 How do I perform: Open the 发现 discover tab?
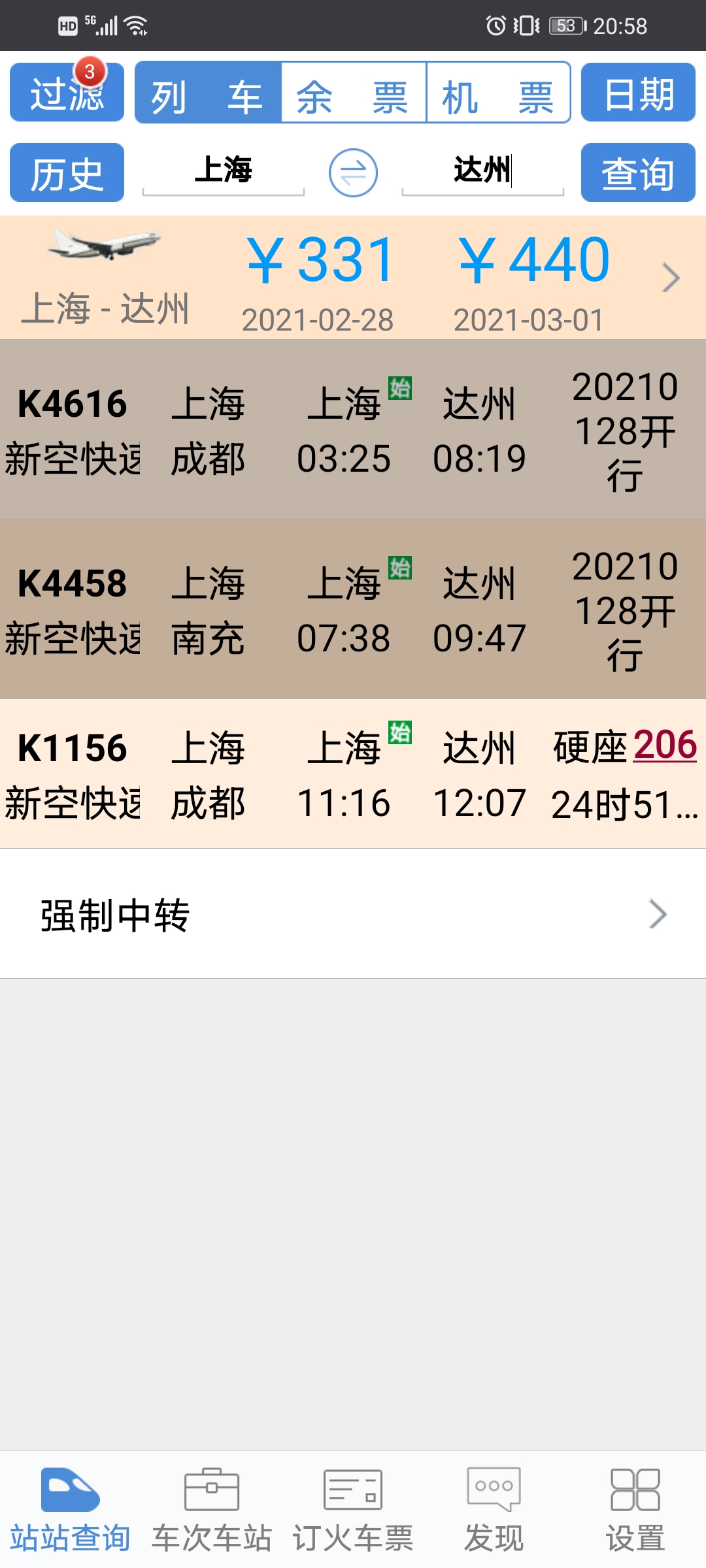coord(494,1511)
